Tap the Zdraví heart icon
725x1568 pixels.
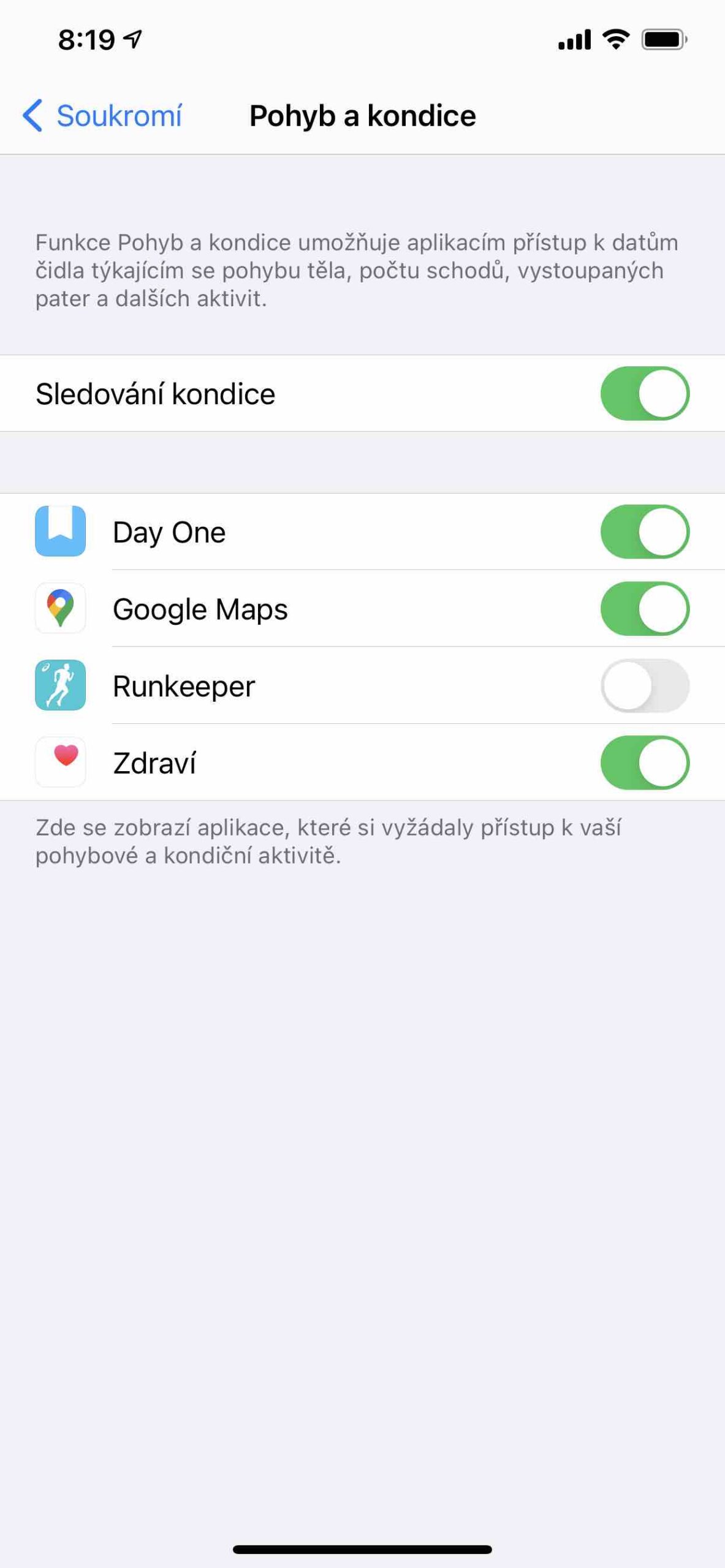(61, 763)
